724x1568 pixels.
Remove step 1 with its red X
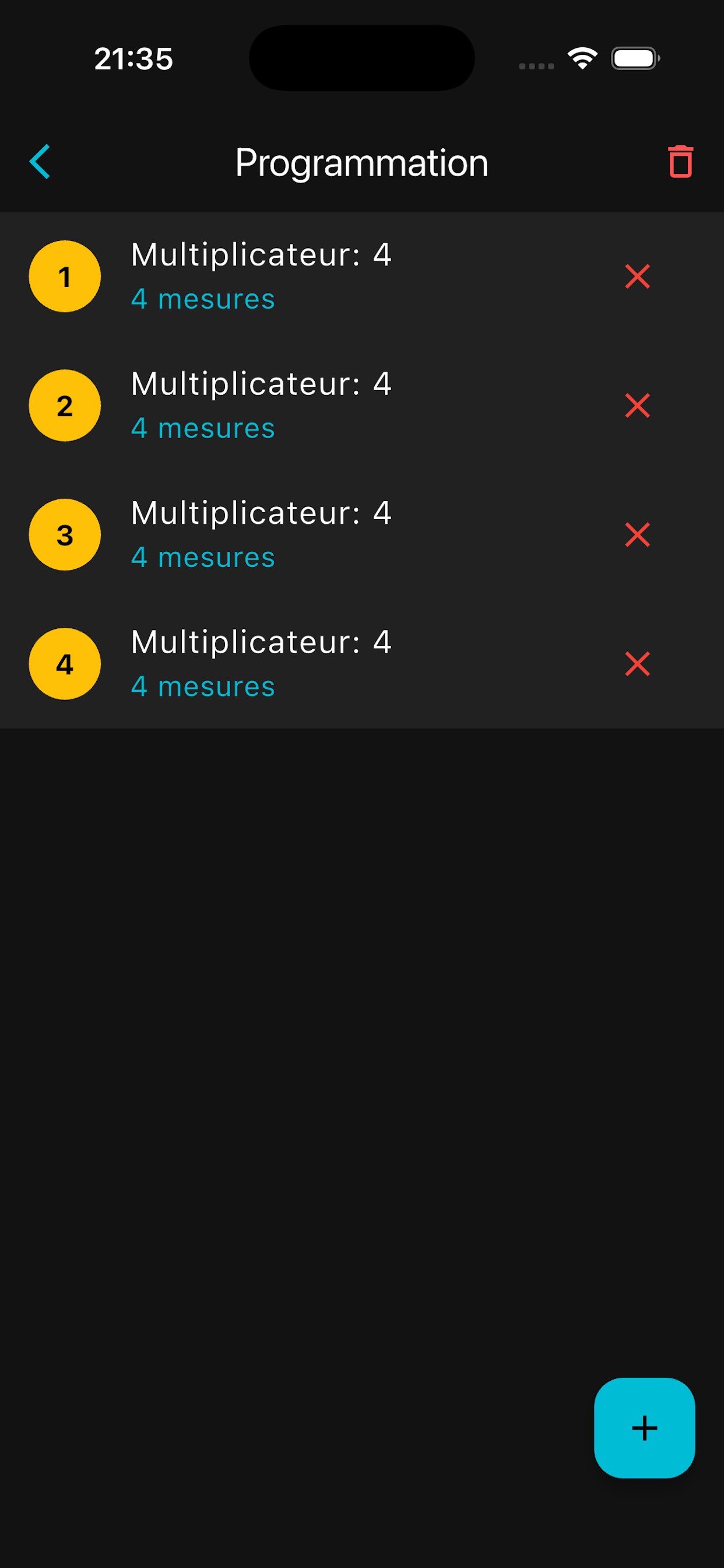coord(637,277)
